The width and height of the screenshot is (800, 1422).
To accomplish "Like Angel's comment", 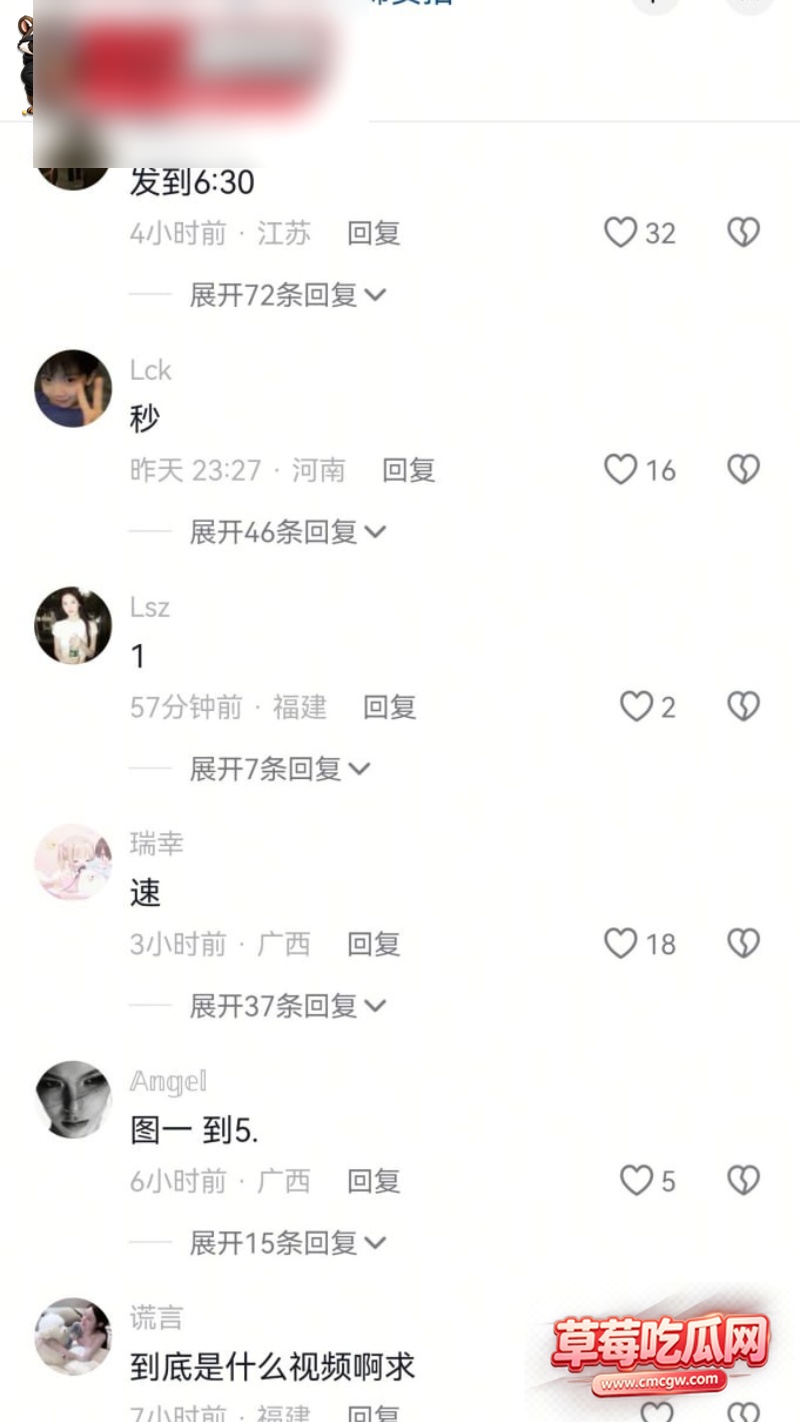I will [x=636, y=1181].
